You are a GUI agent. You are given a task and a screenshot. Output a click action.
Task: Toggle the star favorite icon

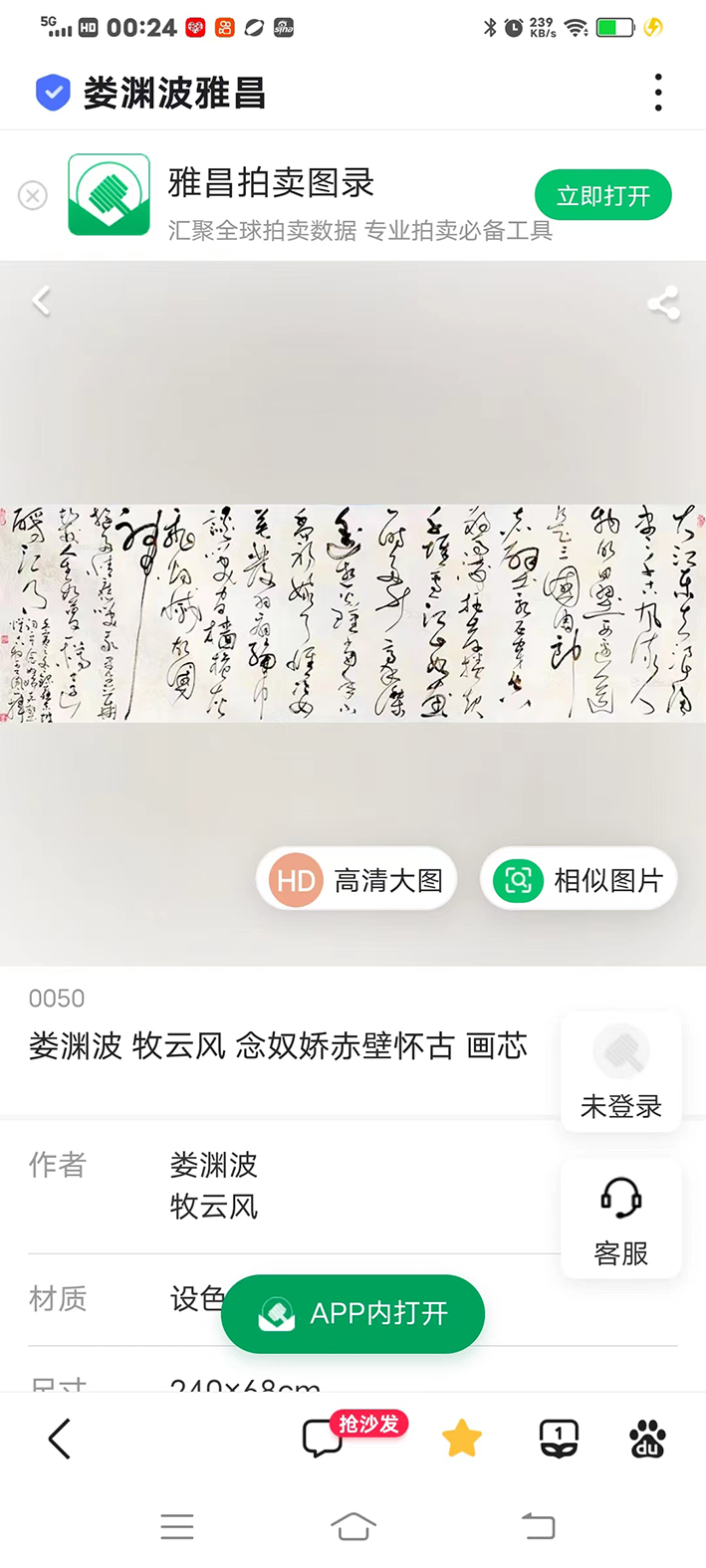(462, 1440)
